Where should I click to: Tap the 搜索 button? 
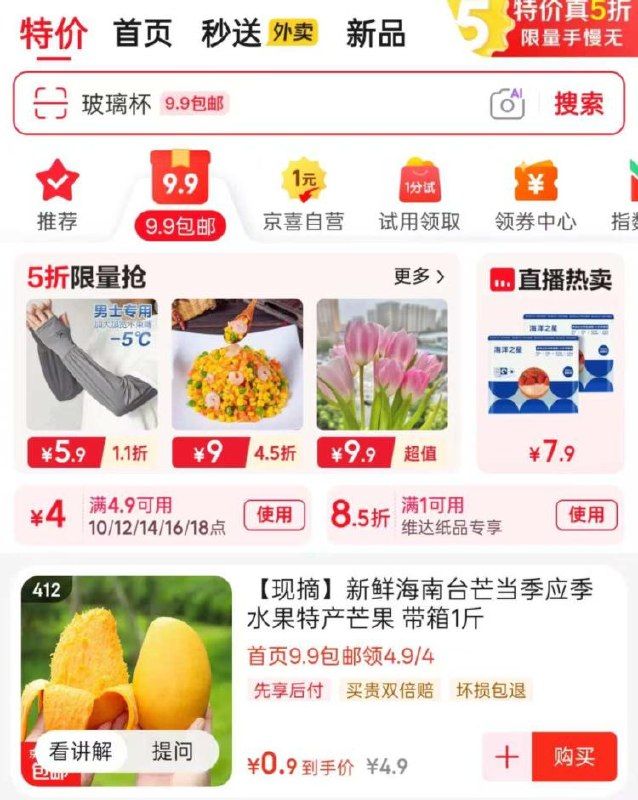579,104
